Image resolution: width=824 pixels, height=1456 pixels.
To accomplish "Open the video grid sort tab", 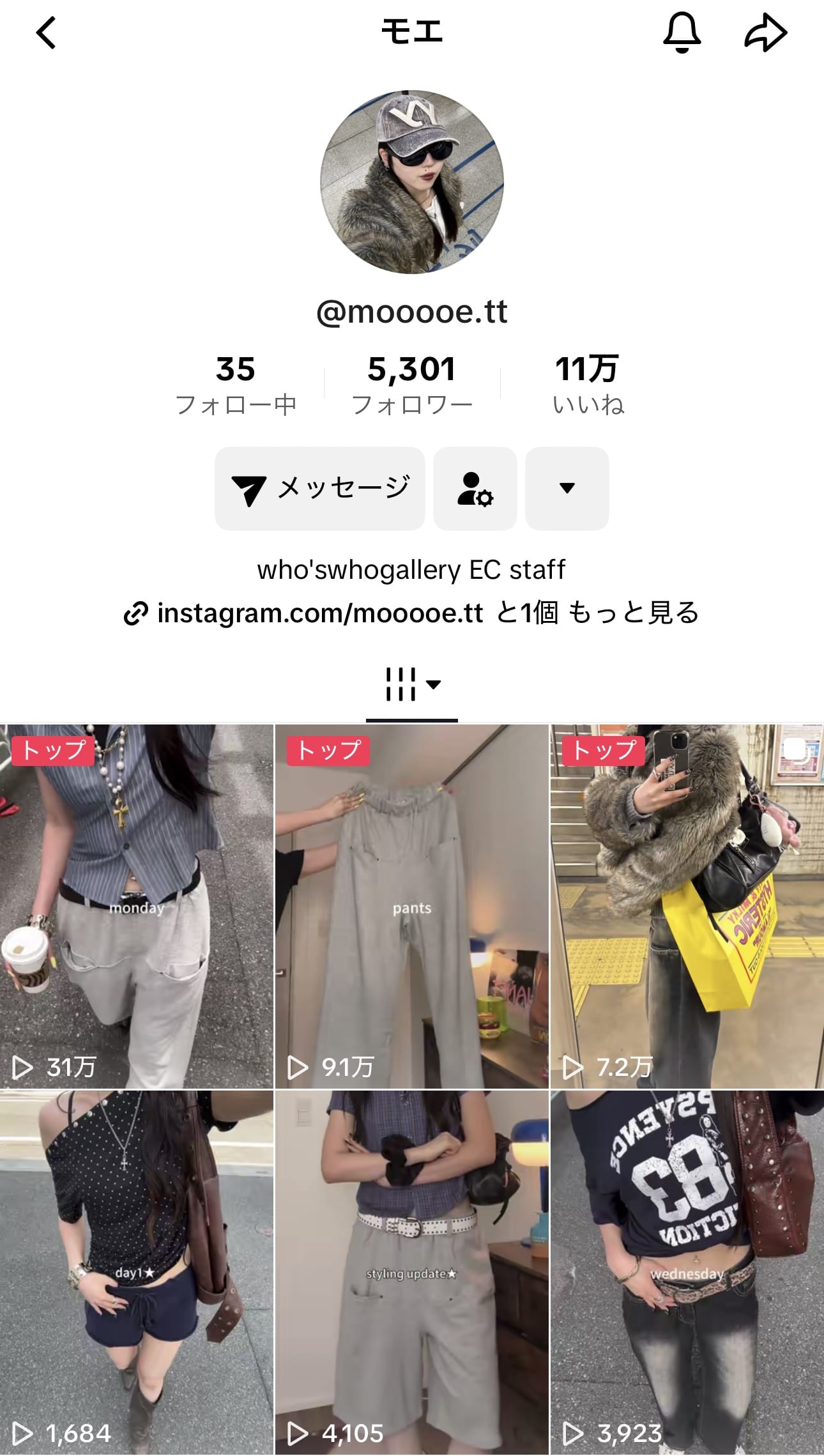I will click(412, 685).
